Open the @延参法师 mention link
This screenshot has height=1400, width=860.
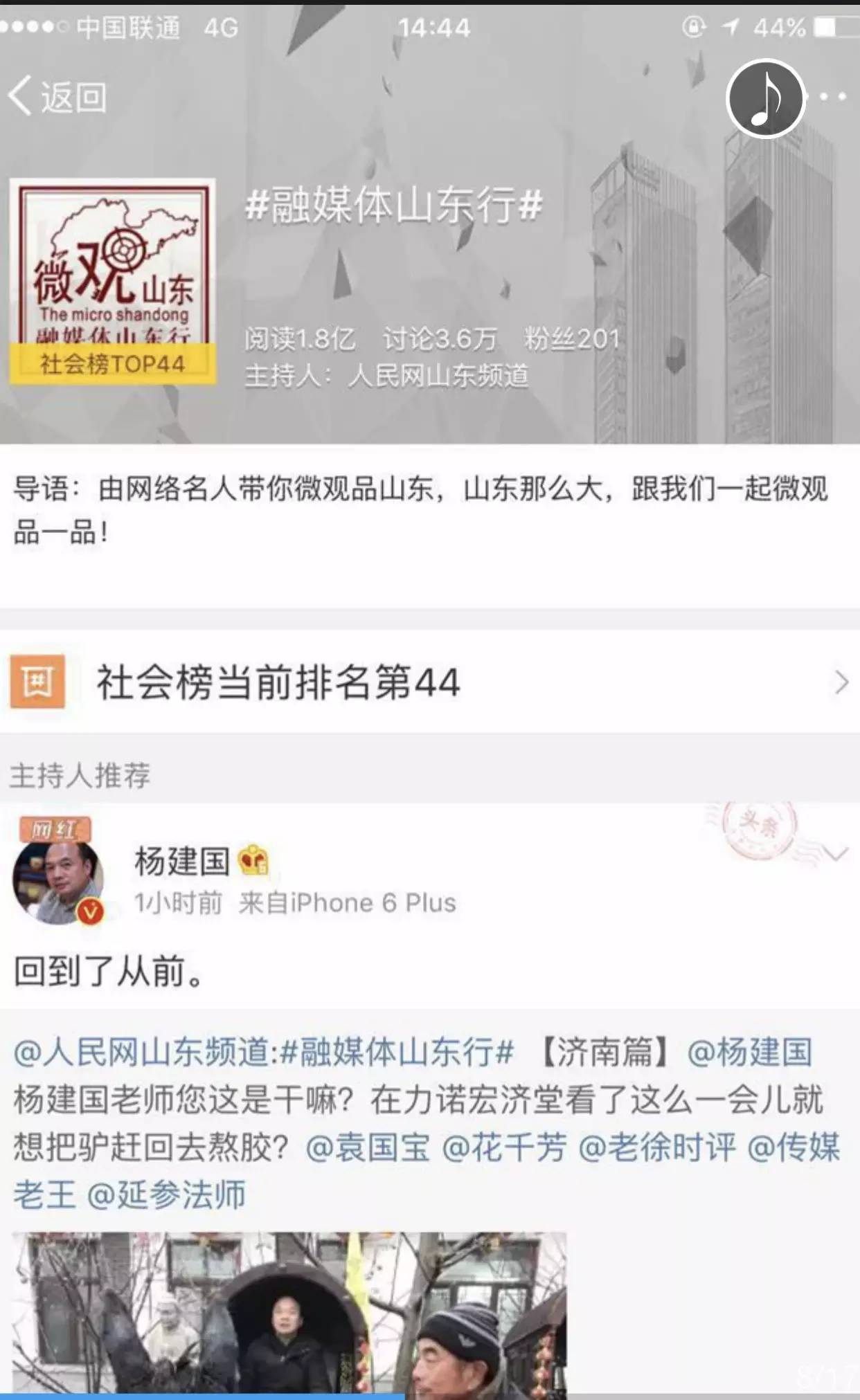[x=166, y=1195]
